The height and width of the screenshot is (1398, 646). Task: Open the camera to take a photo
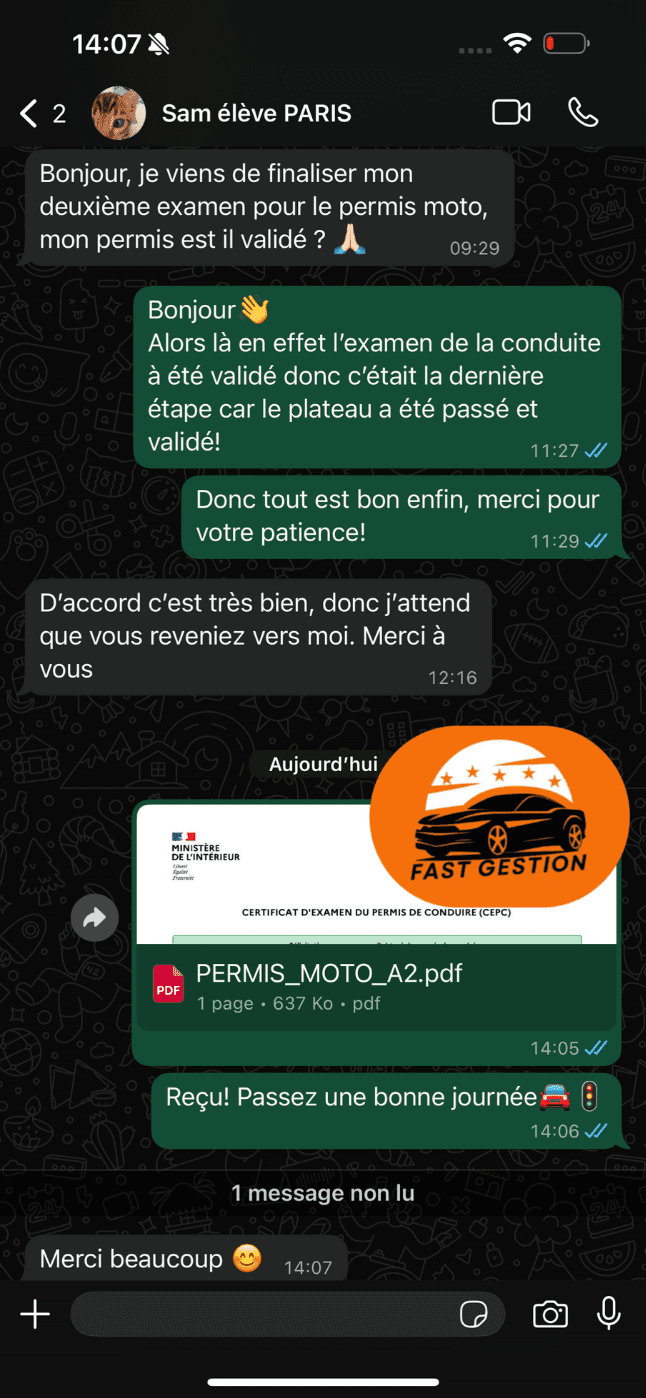pos(550,1314)
